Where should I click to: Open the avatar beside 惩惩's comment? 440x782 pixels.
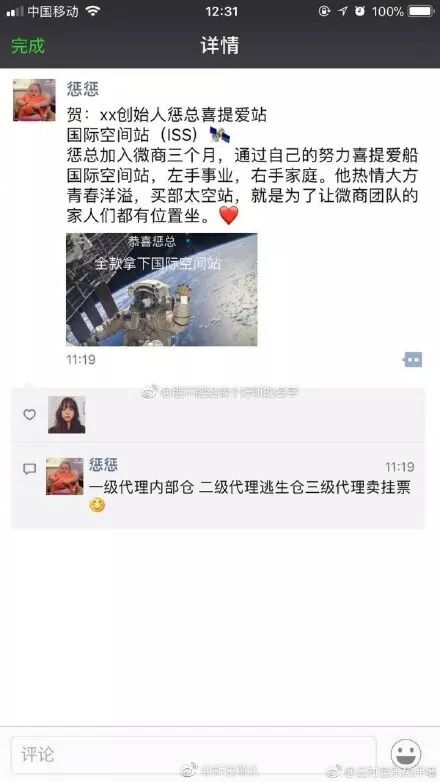point(65,476)
